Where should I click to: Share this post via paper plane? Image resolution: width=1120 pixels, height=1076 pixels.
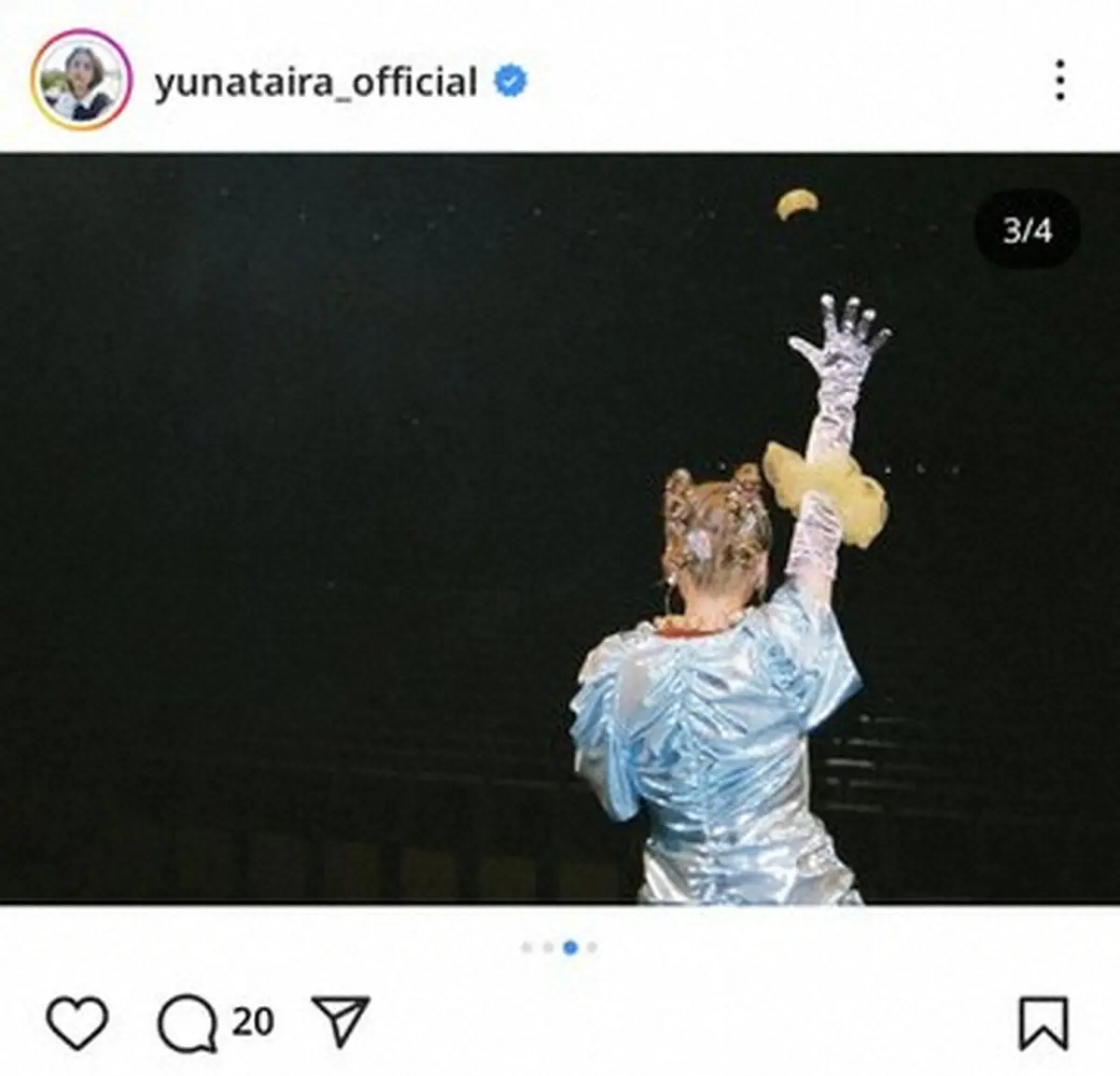click(x=341, y=1021)
